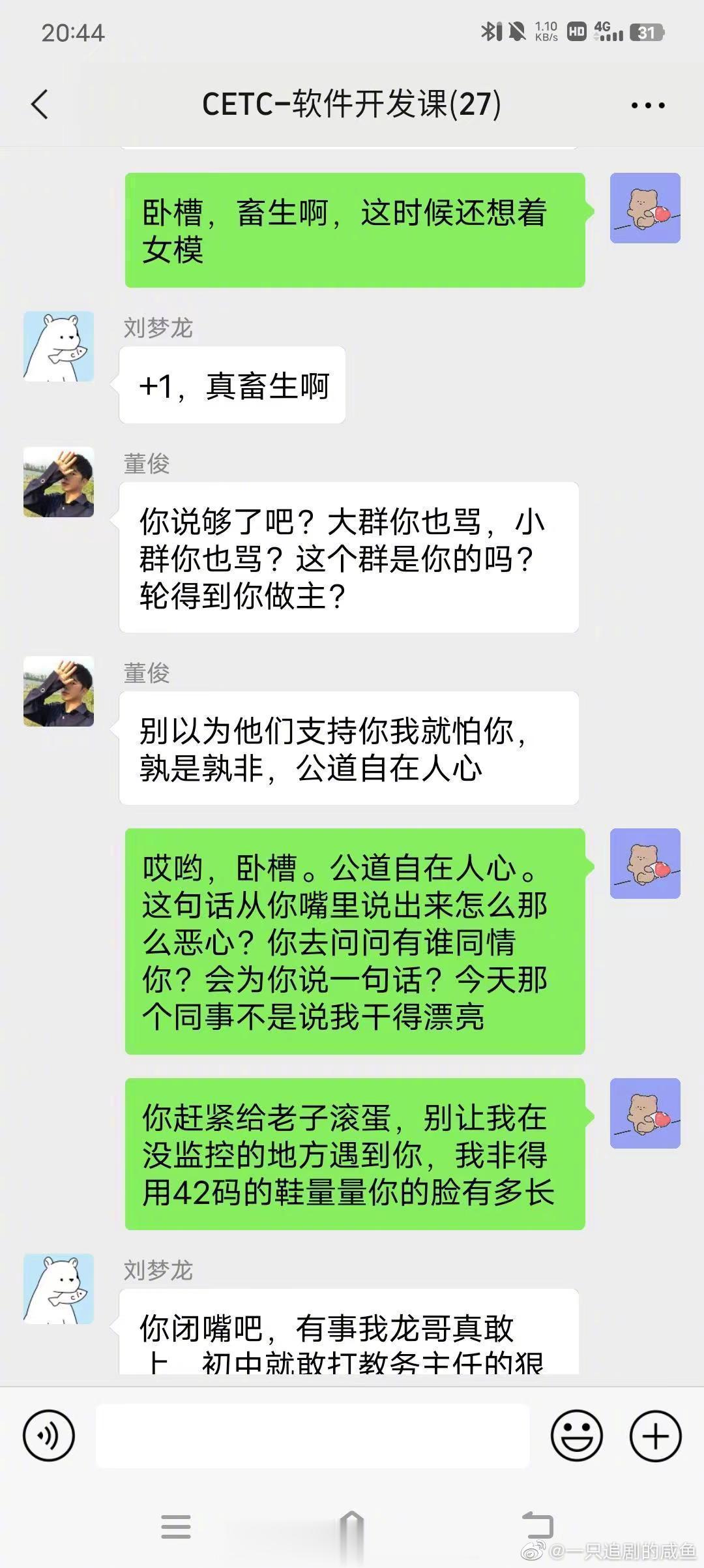
Task: Open the emoji picker
Action: (577, 1436)
